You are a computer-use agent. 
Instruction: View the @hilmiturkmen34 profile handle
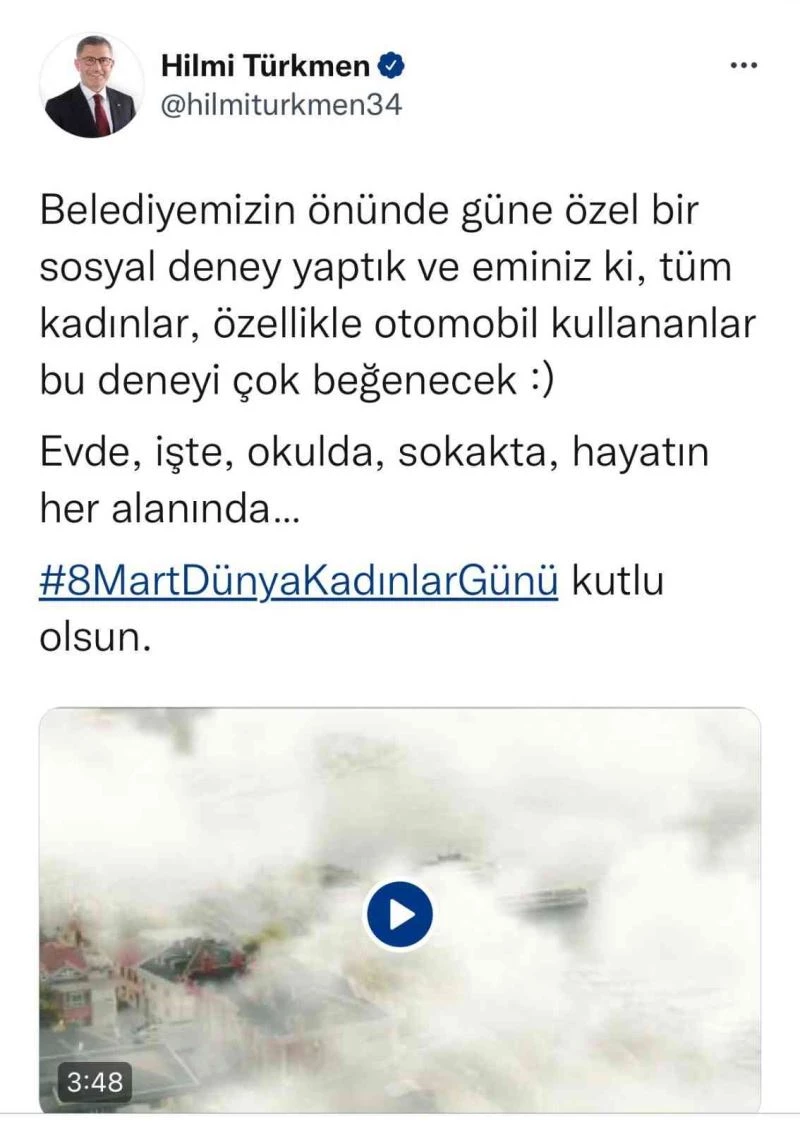(281, 104)
